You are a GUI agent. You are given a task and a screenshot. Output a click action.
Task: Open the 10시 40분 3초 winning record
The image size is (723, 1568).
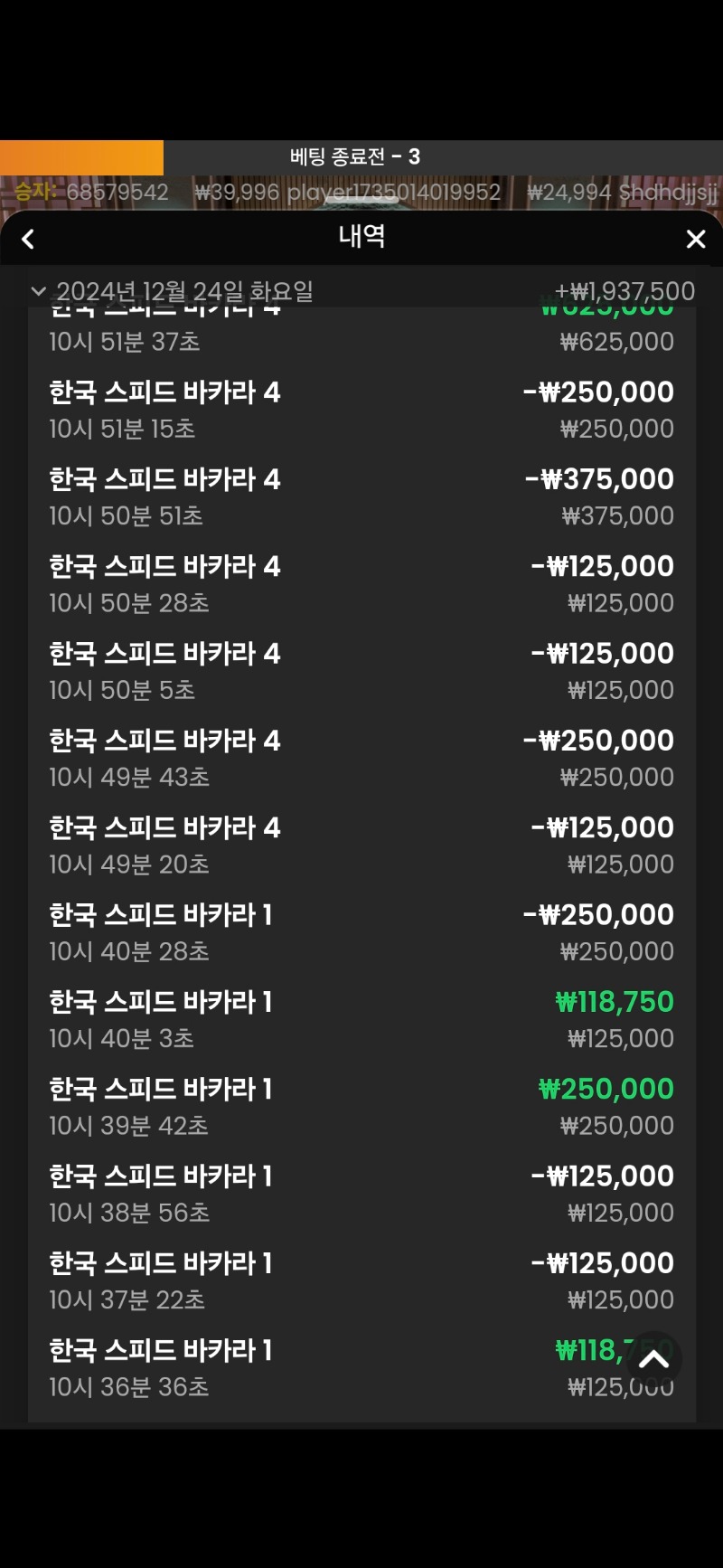[361, 1019]
